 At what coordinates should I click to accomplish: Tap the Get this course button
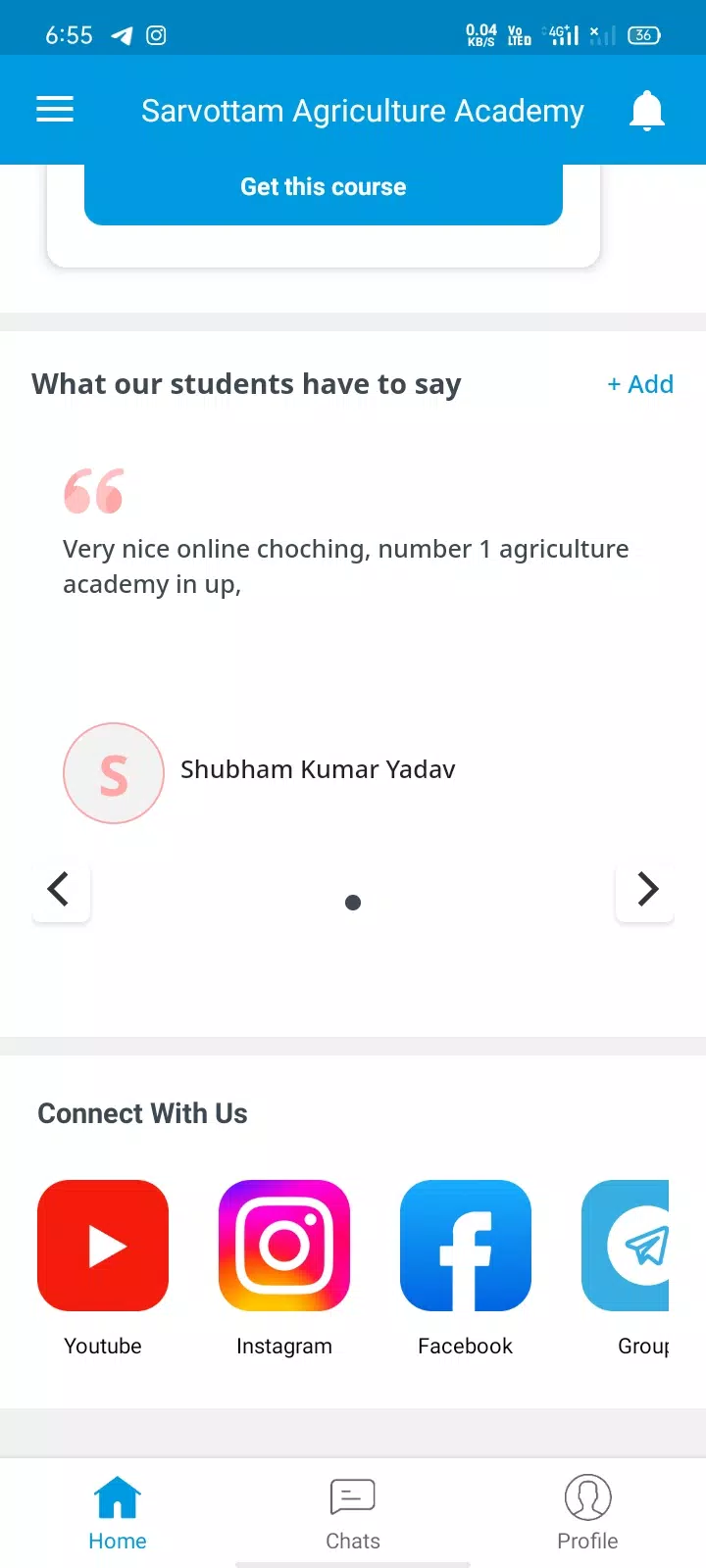click(324, 188)
